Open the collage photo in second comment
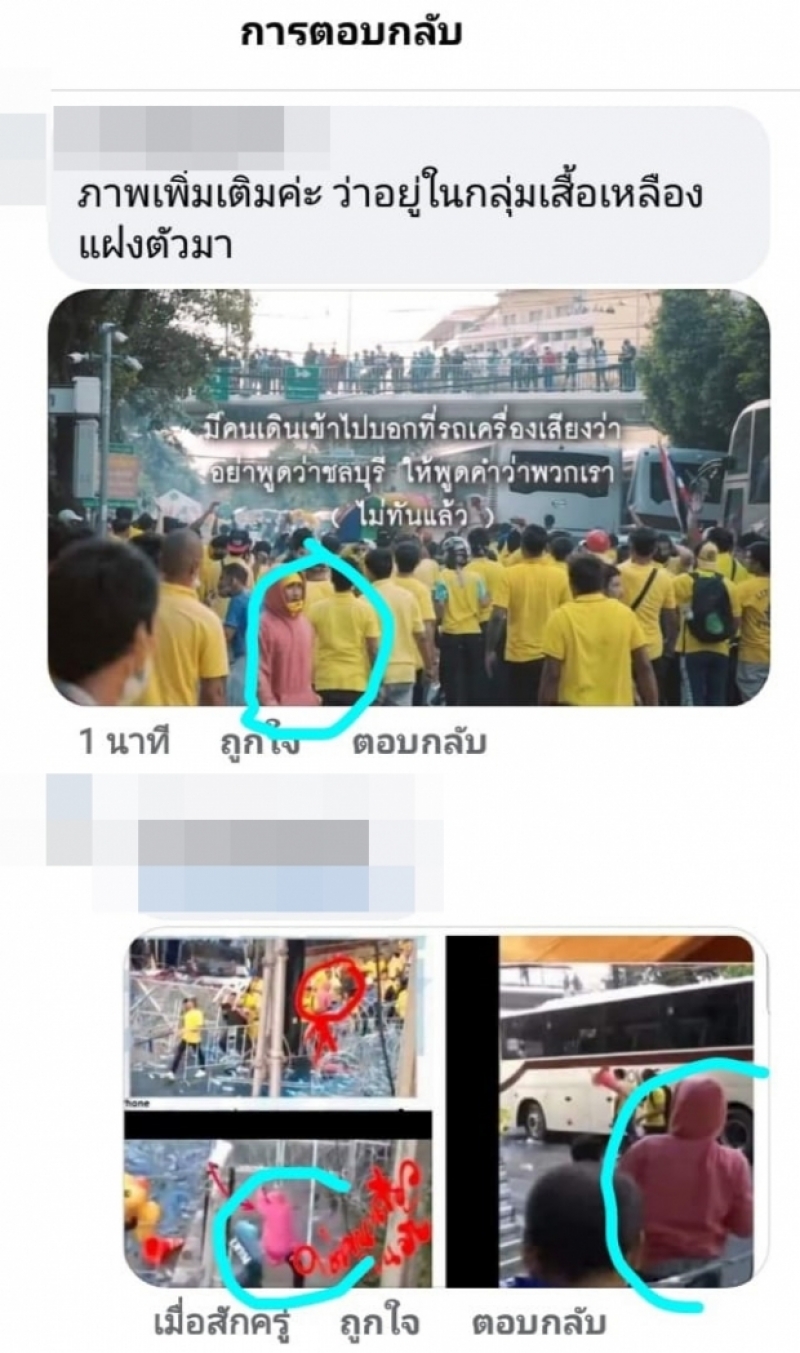Viewport: 800px width, 1353px height. click(x=444, y=1110)
